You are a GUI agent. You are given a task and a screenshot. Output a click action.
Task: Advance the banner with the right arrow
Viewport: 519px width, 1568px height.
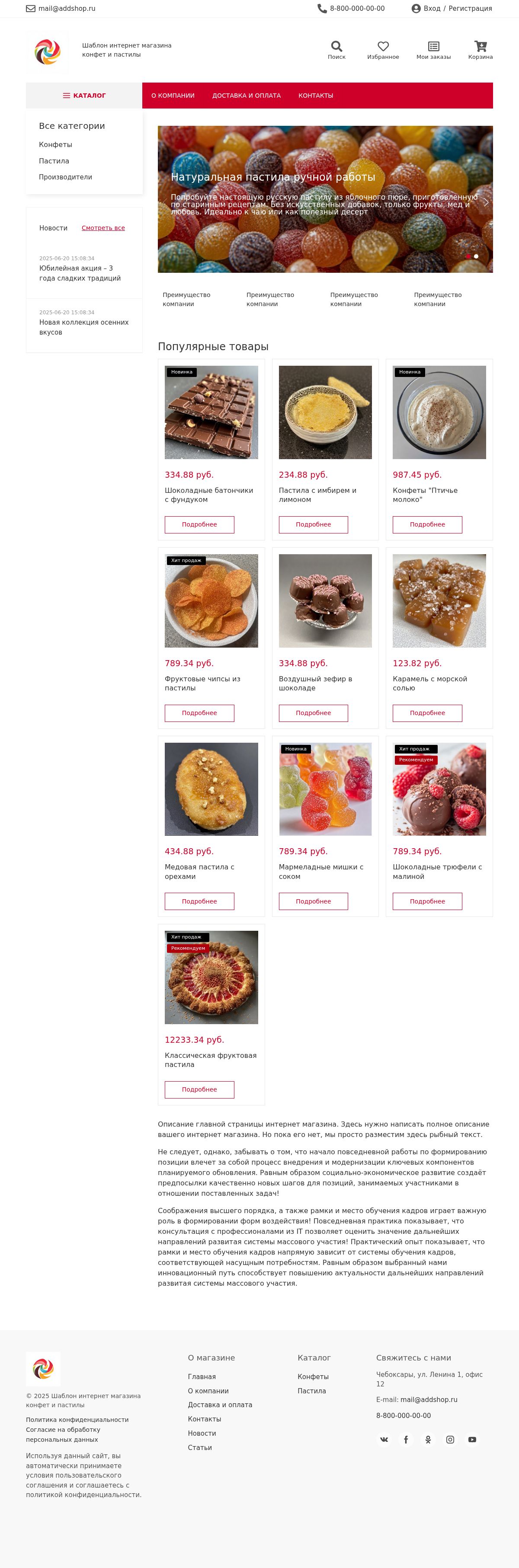486,202
